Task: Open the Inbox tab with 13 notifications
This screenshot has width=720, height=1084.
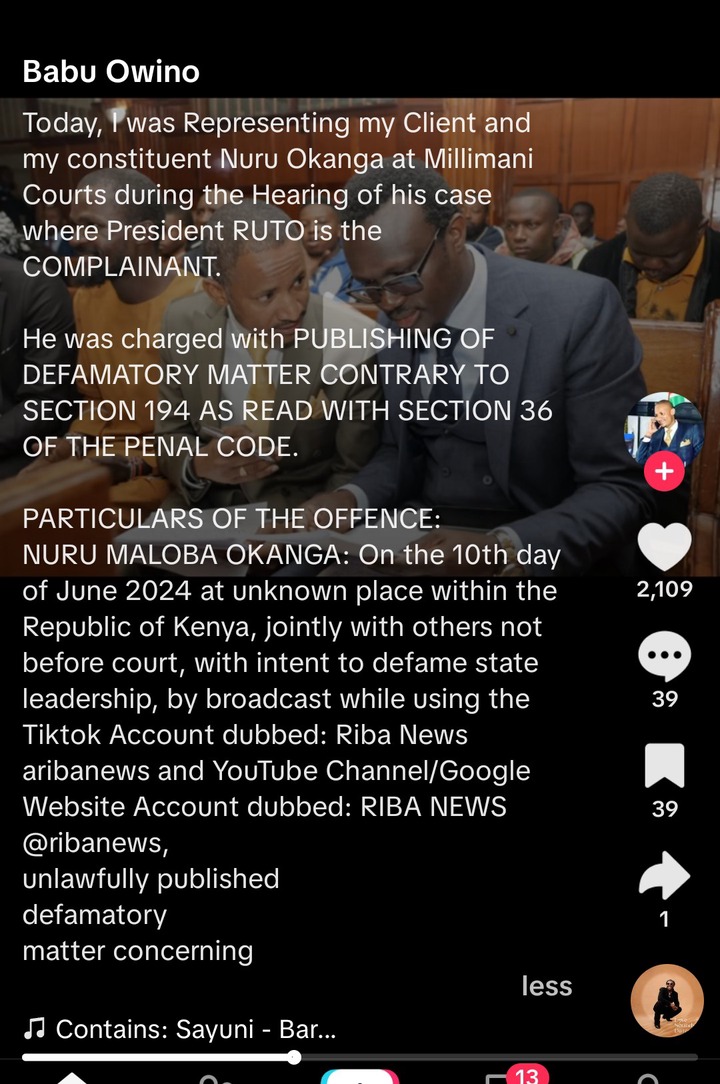Action: pos(505,1078)
